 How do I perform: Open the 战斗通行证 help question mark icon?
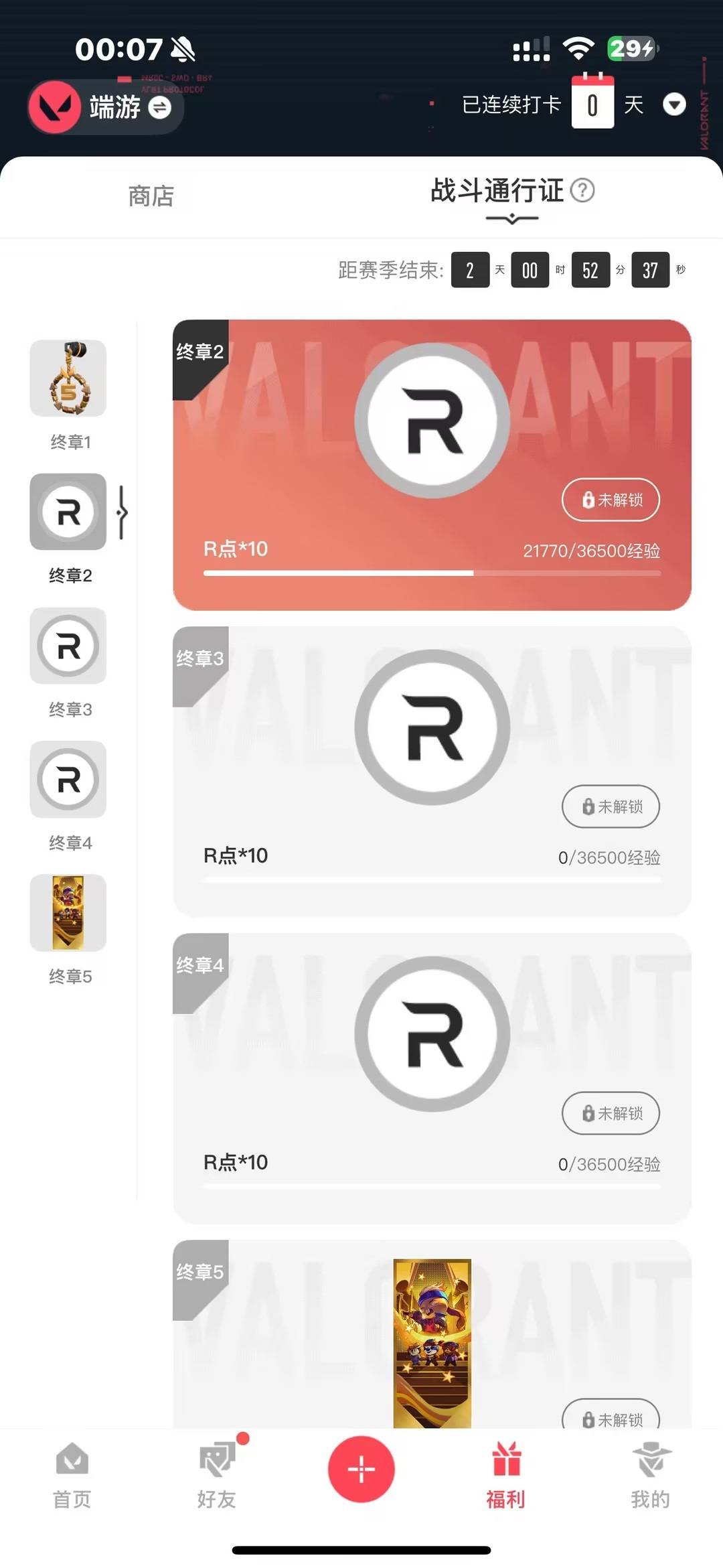pyautogui.click(x=584, y=192)
